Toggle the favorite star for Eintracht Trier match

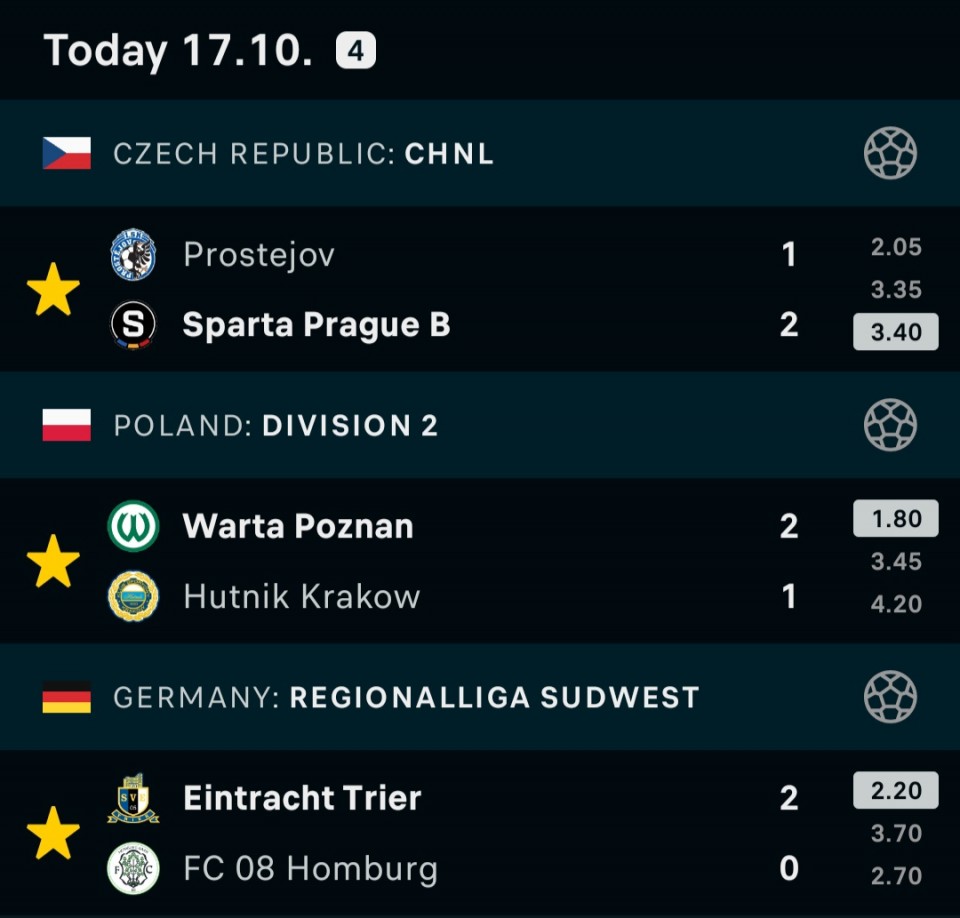tap(53, 833)
